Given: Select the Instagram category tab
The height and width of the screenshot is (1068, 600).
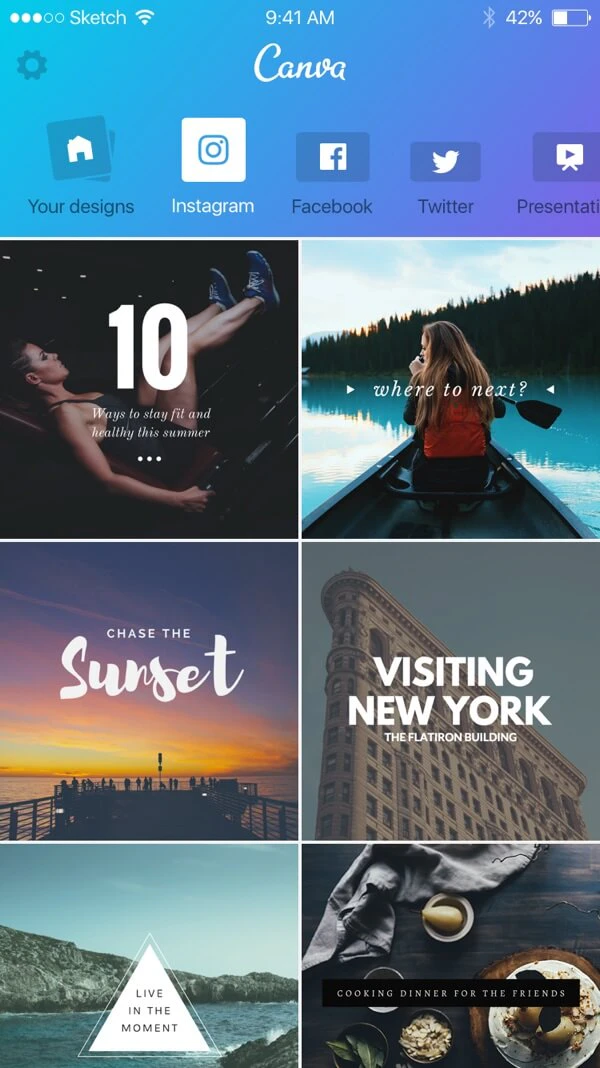Looking at the screenshot, I should click(213, 165).
